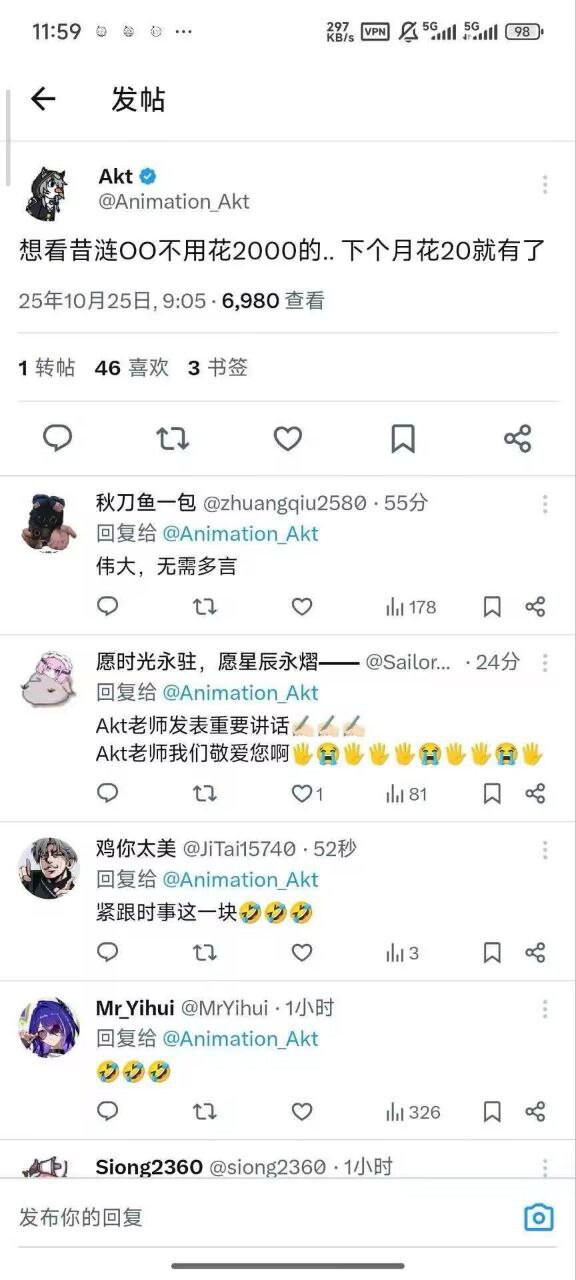The width and height of the screenshot is (576, 1280).
Task: Bookmark Akt's main post
Action: [403, 438]
